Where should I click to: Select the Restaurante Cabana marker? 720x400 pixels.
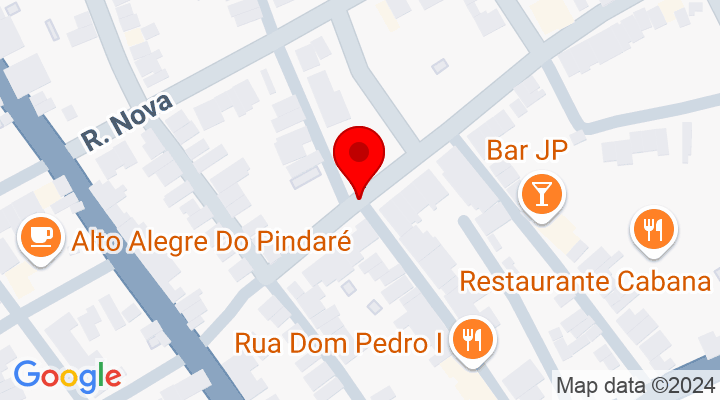(x=653, y=229)
